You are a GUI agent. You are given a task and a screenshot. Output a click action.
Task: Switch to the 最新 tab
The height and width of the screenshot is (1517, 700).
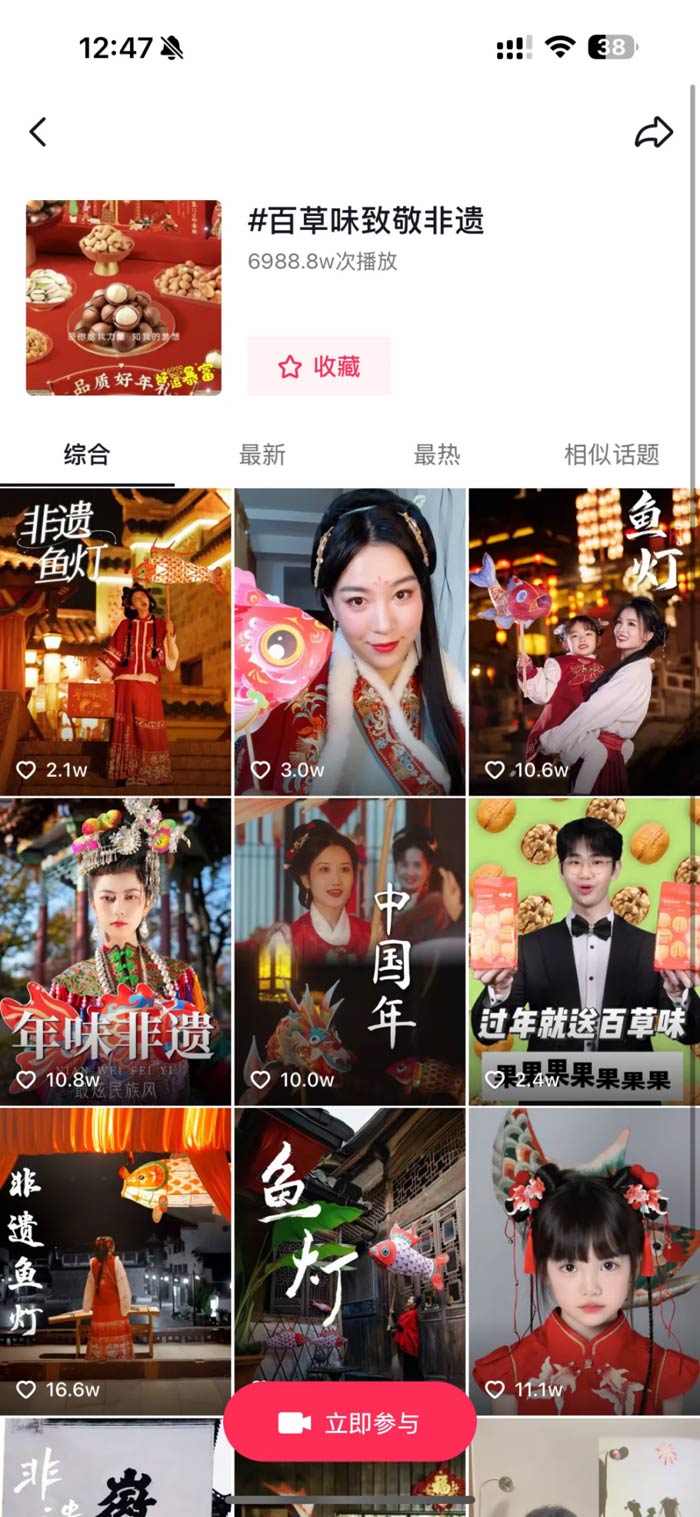(262, 455)
